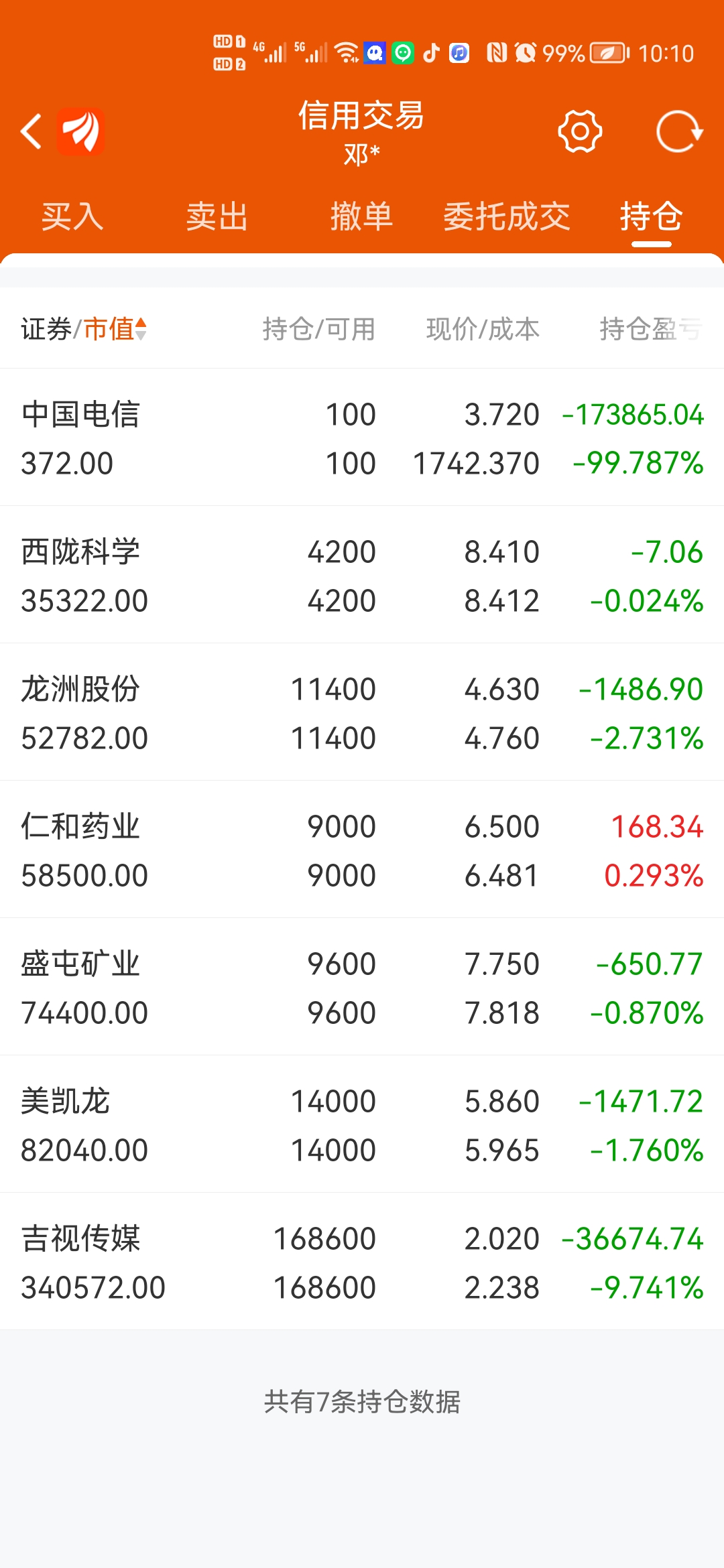Tap the Eastmoney app logo icon
Viewport: 724px width, 1568px height.
coord(80,131)
